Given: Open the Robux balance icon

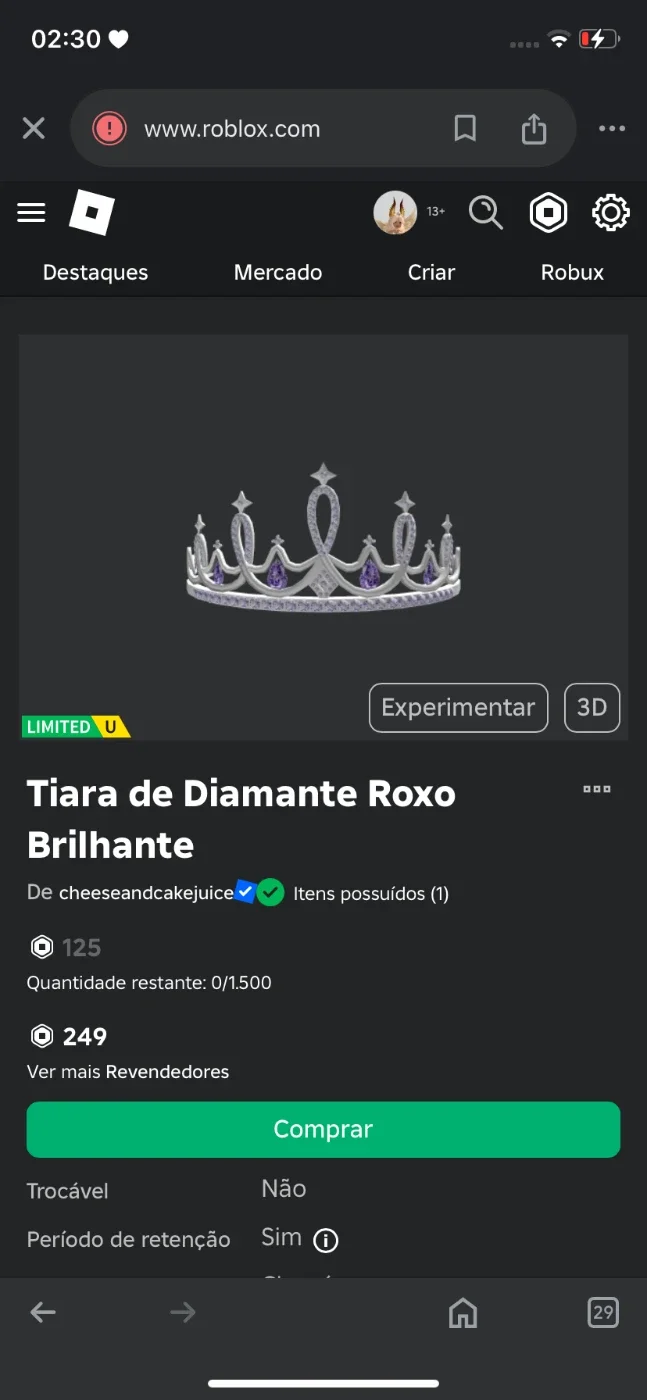Looking at the screenshot, I should 548,212.
